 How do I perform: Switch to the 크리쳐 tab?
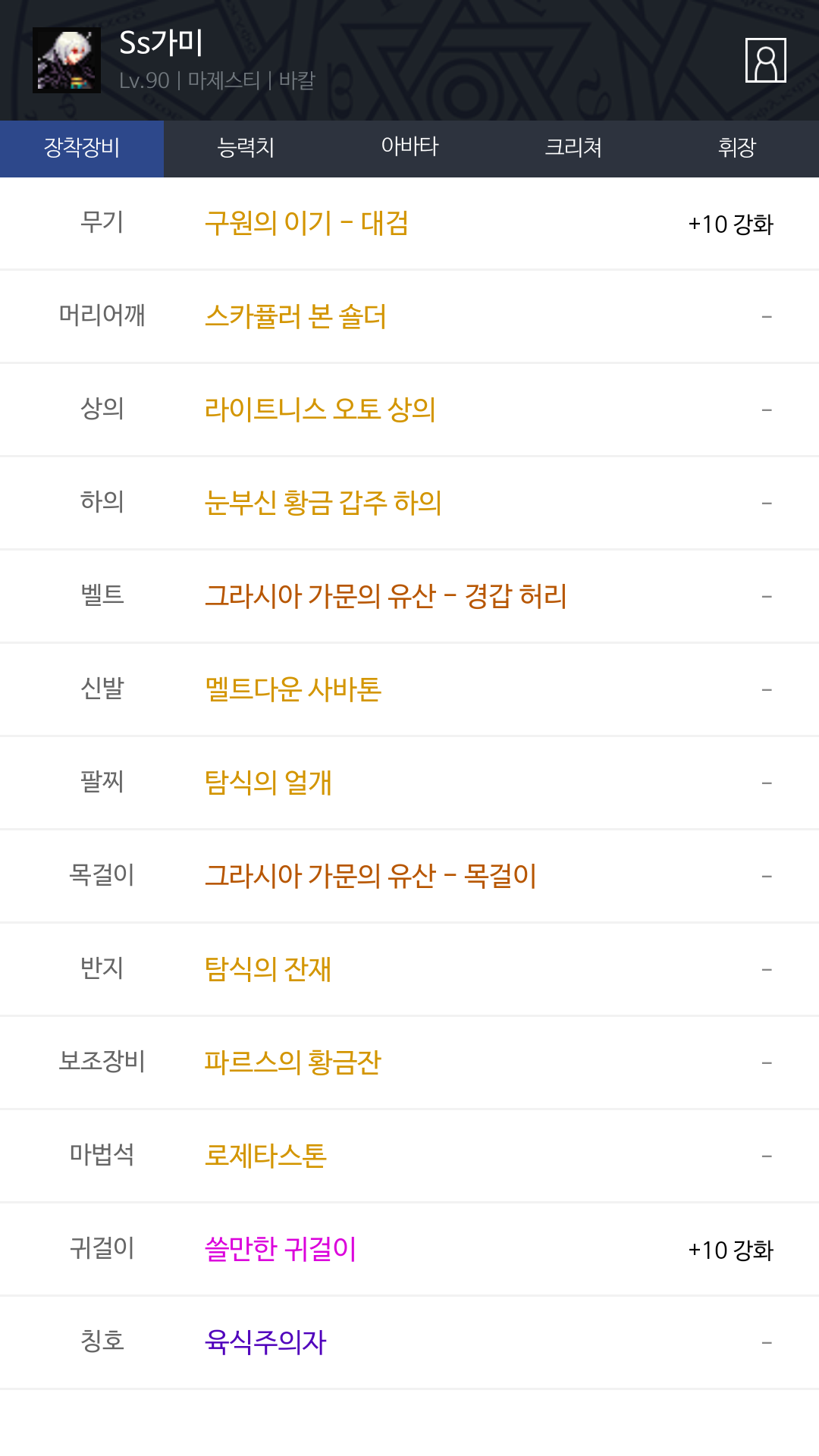[x=573, y=148]
